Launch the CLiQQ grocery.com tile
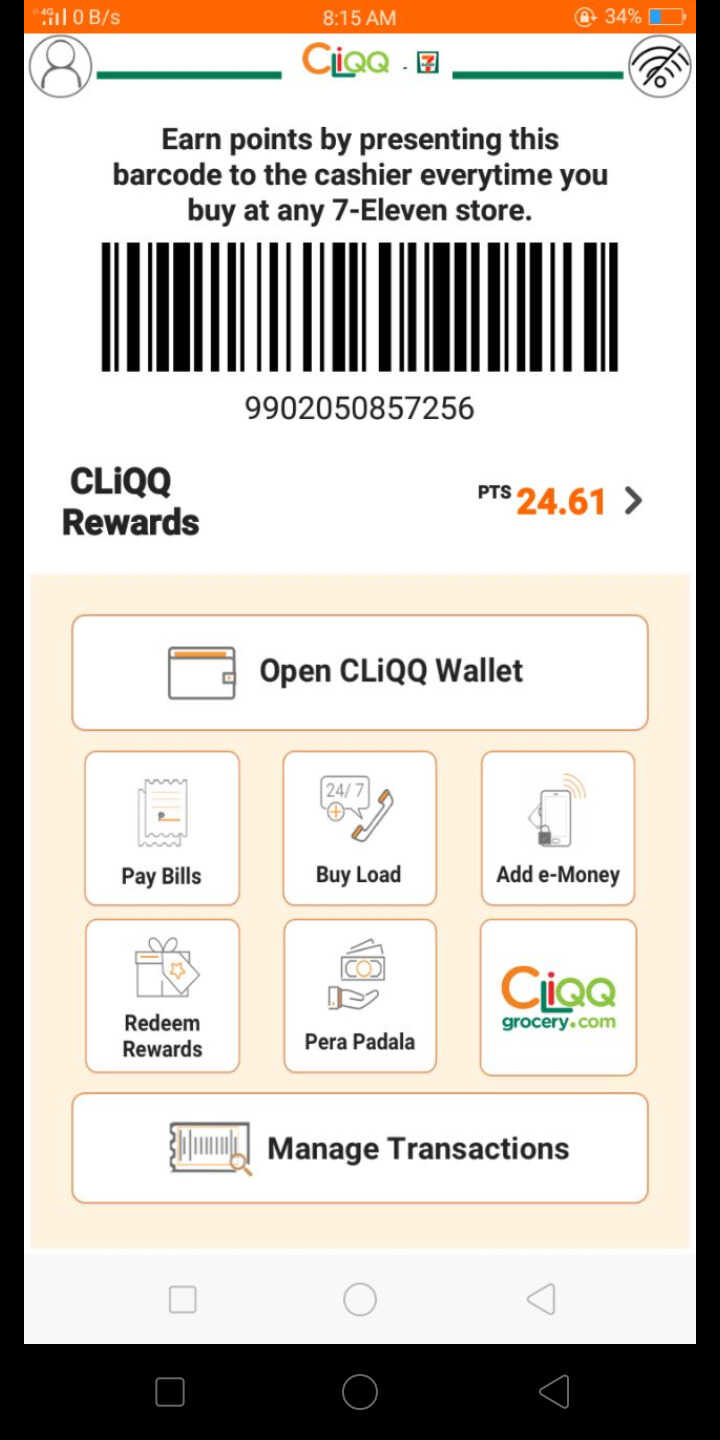 point(558,997)
